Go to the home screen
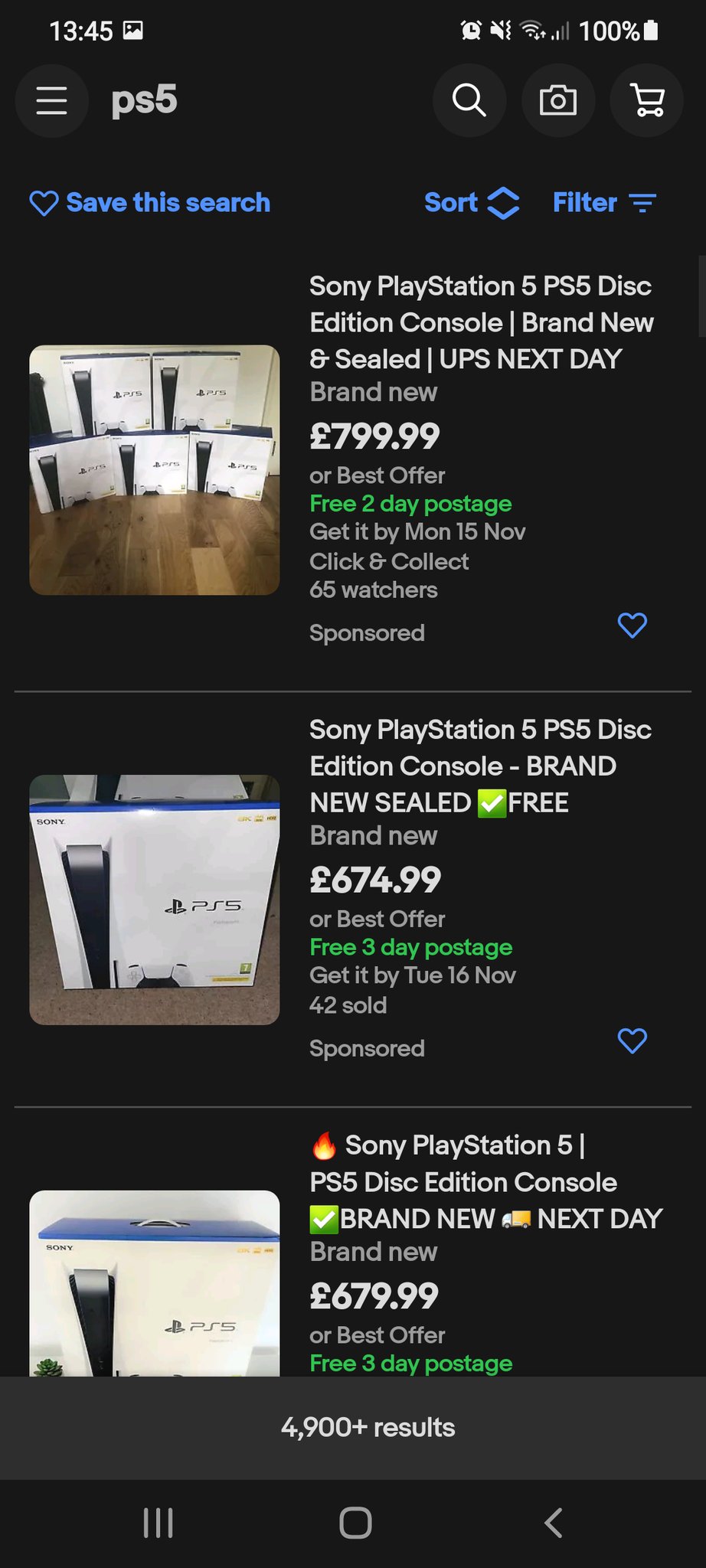 (355, 1522)
